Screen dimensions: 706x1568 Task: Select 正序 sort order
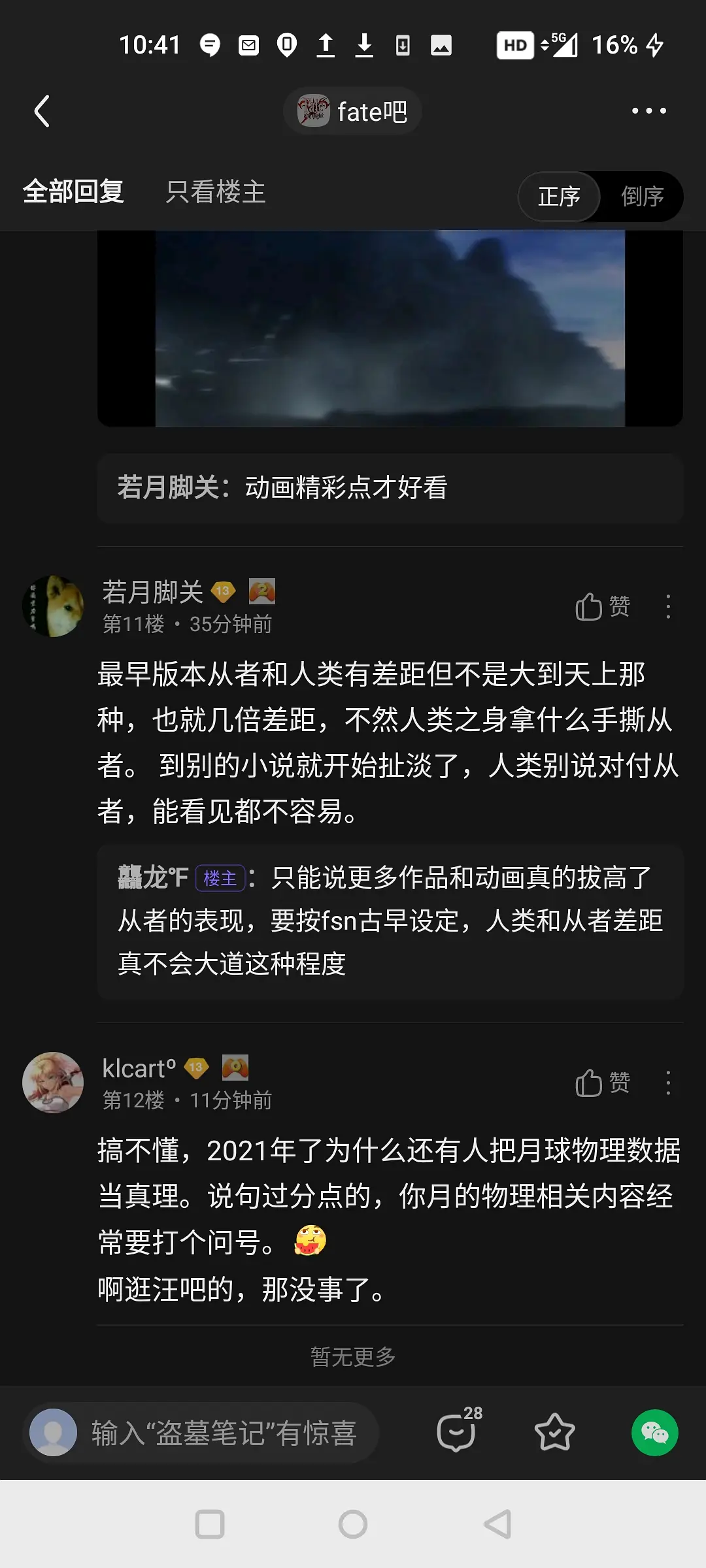pos(559,196)
